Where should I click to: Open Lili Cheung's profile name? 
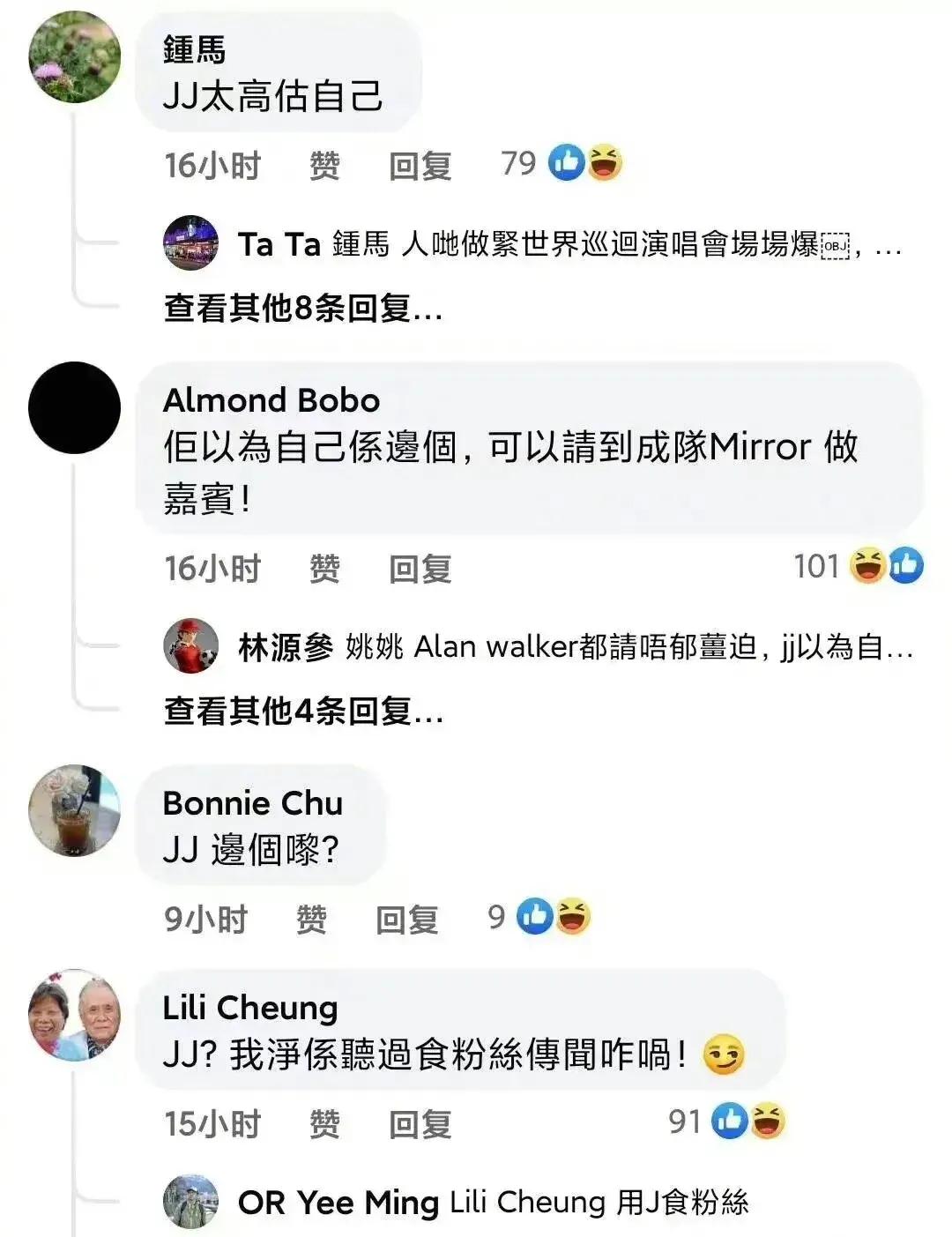pyautogui.click(x=250, y=1007)
